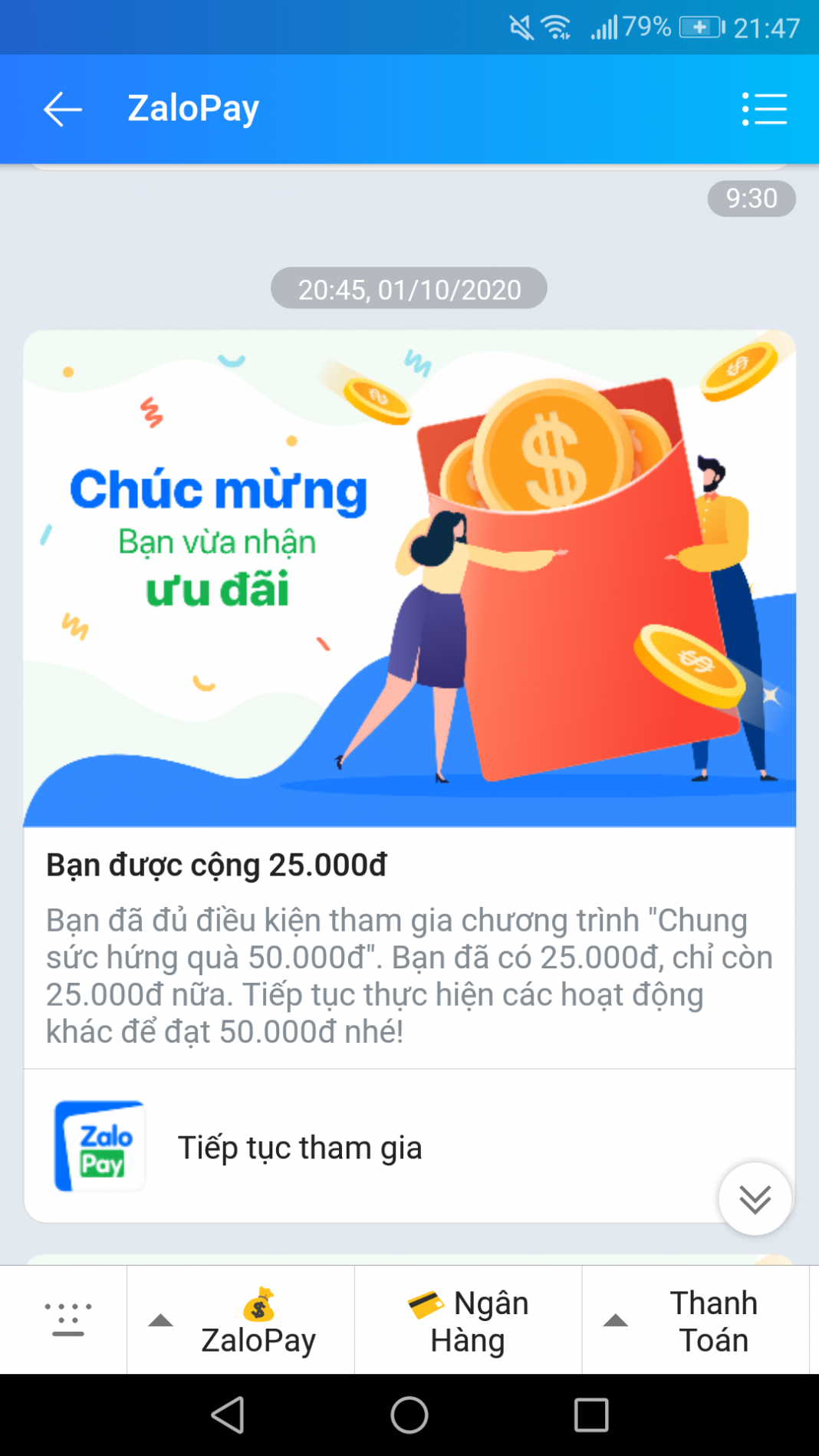The width and height of the screenshot is (819, 1456).
Task: Open the quick input dots icon at bottom left
Action: coord(67,1317)
